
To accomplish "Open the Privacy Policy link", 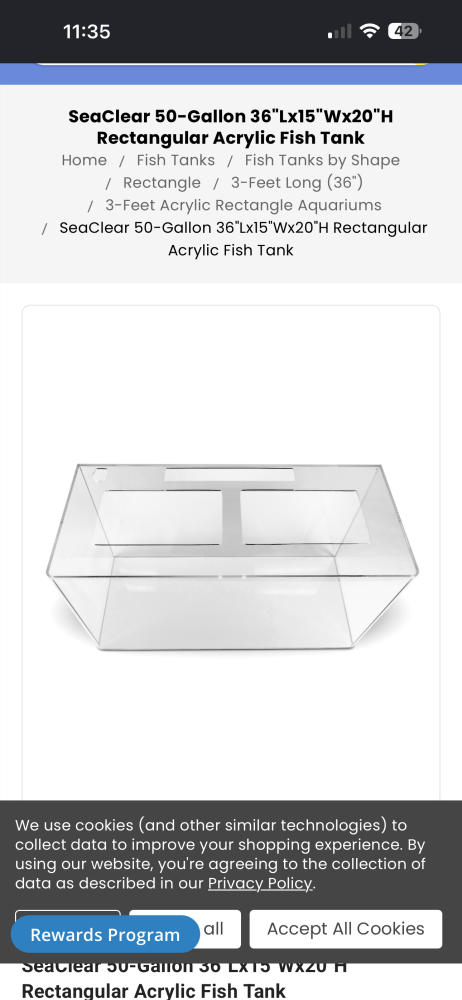I will pos(260,883).
